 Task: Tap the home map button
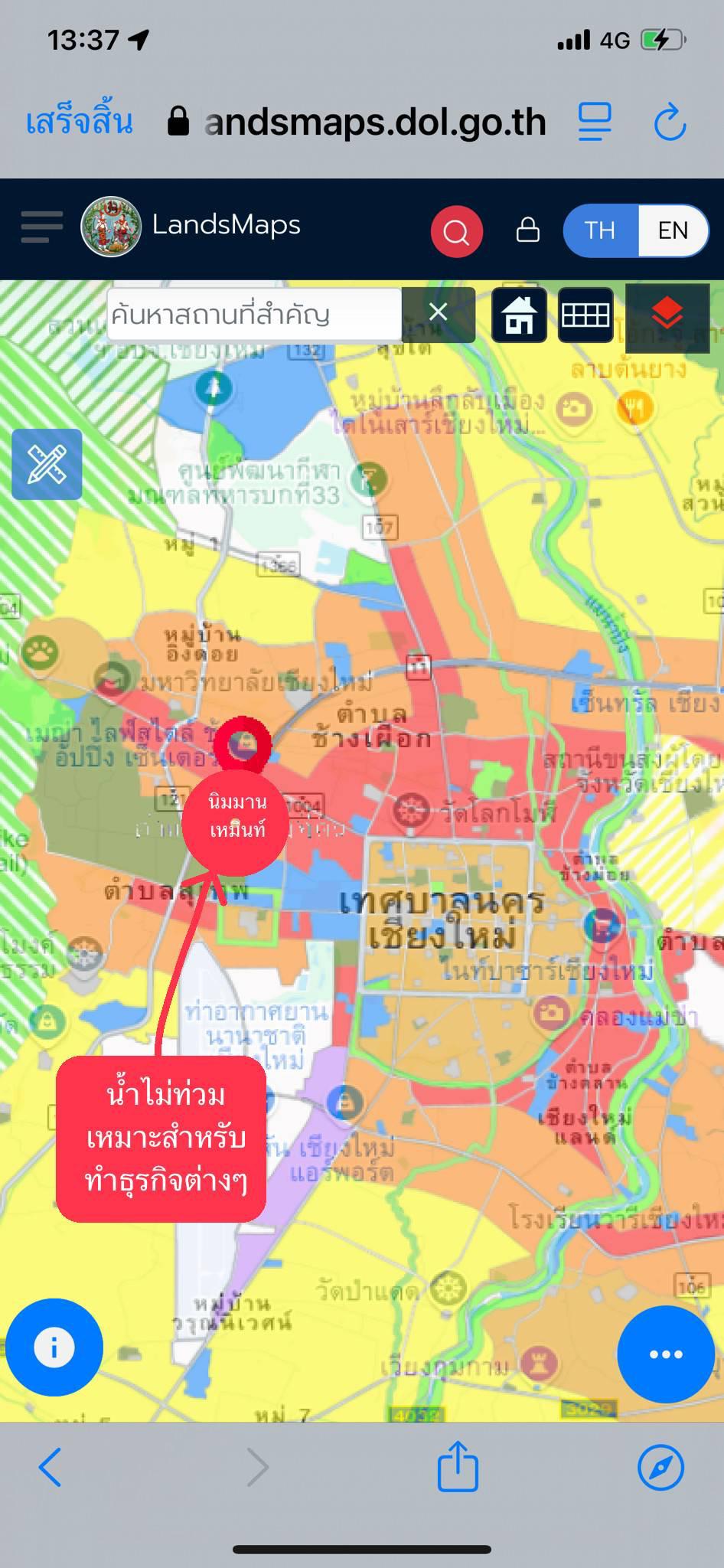coord(519,315)
